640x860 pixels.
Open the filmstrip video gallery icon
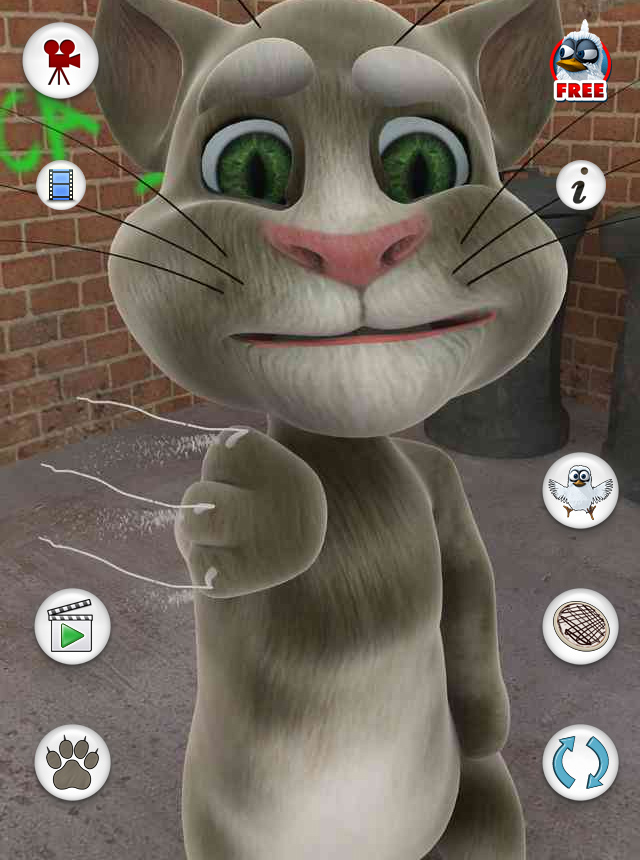(61, 185)
